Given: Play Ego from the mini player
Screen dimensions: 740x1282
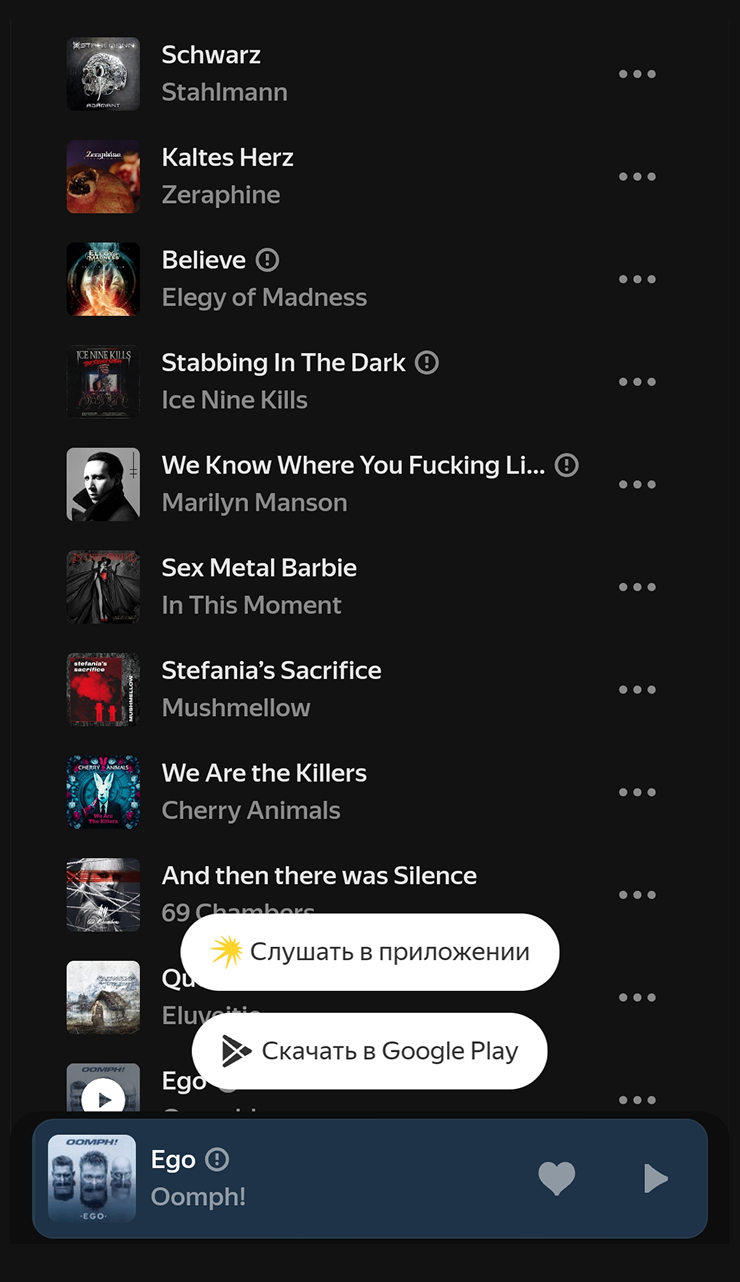Looking at the screenshot, I should coord(654,1178).
